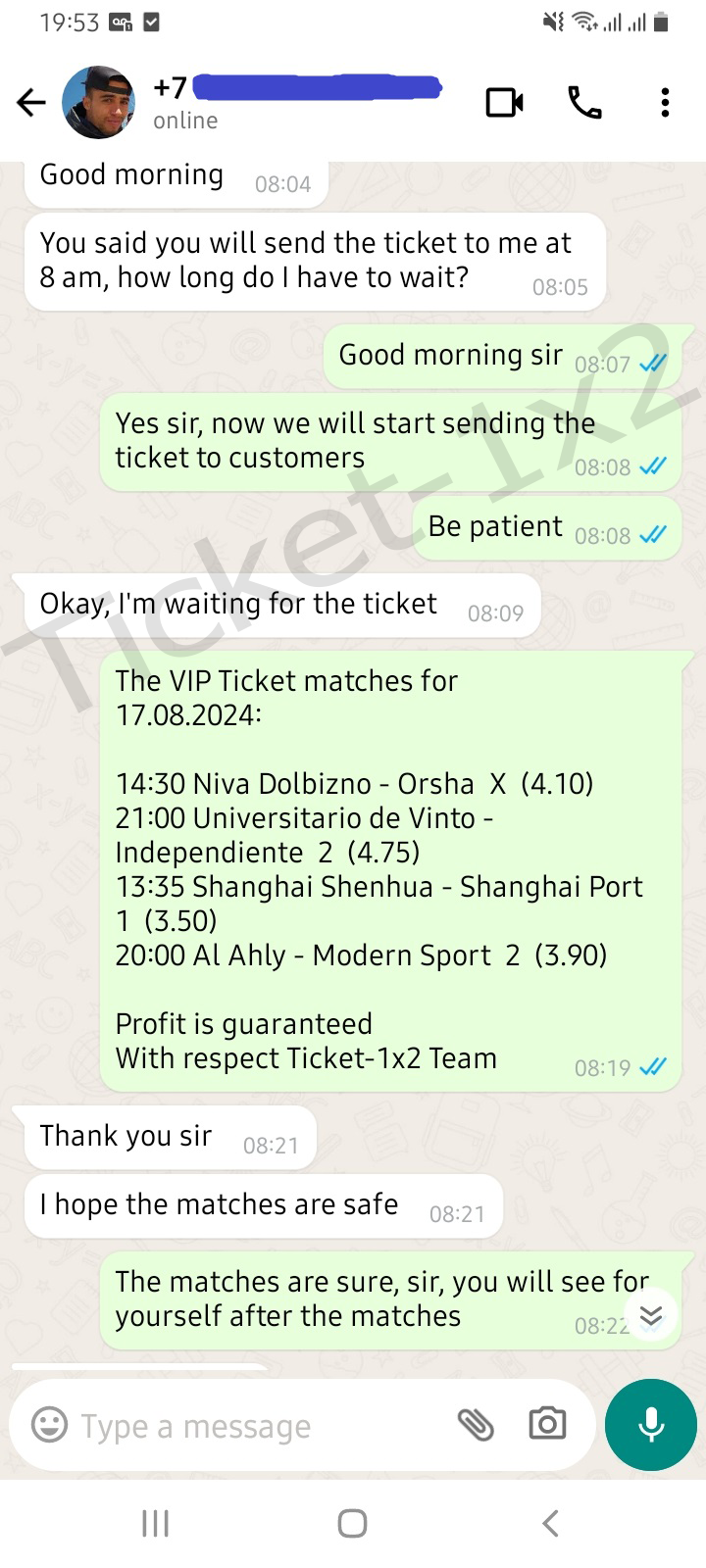
Task: Open the contact's profile photo
Action: point(98,102)
